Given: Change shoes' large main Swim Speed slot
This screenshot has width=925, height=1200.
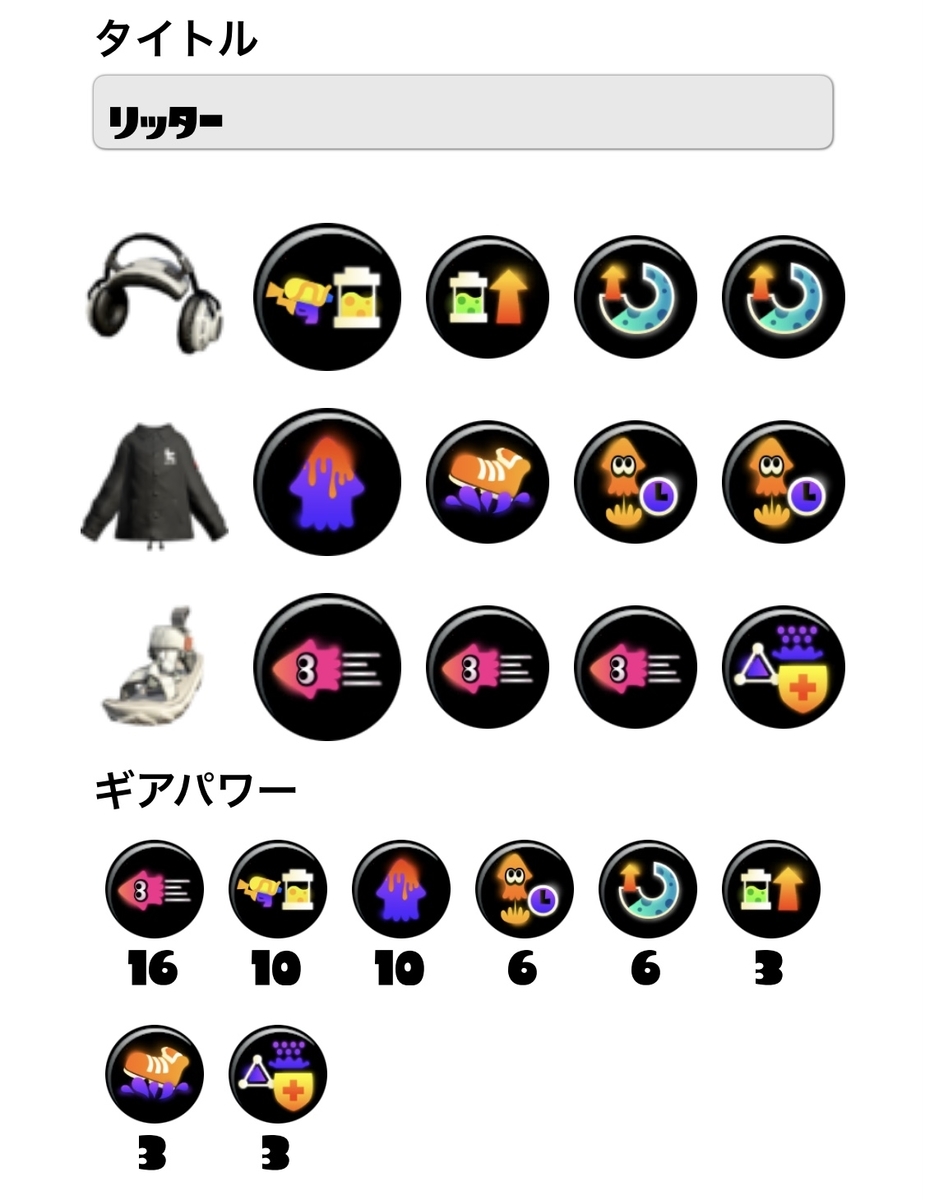Looking at the screenshot, I should 327,667.
